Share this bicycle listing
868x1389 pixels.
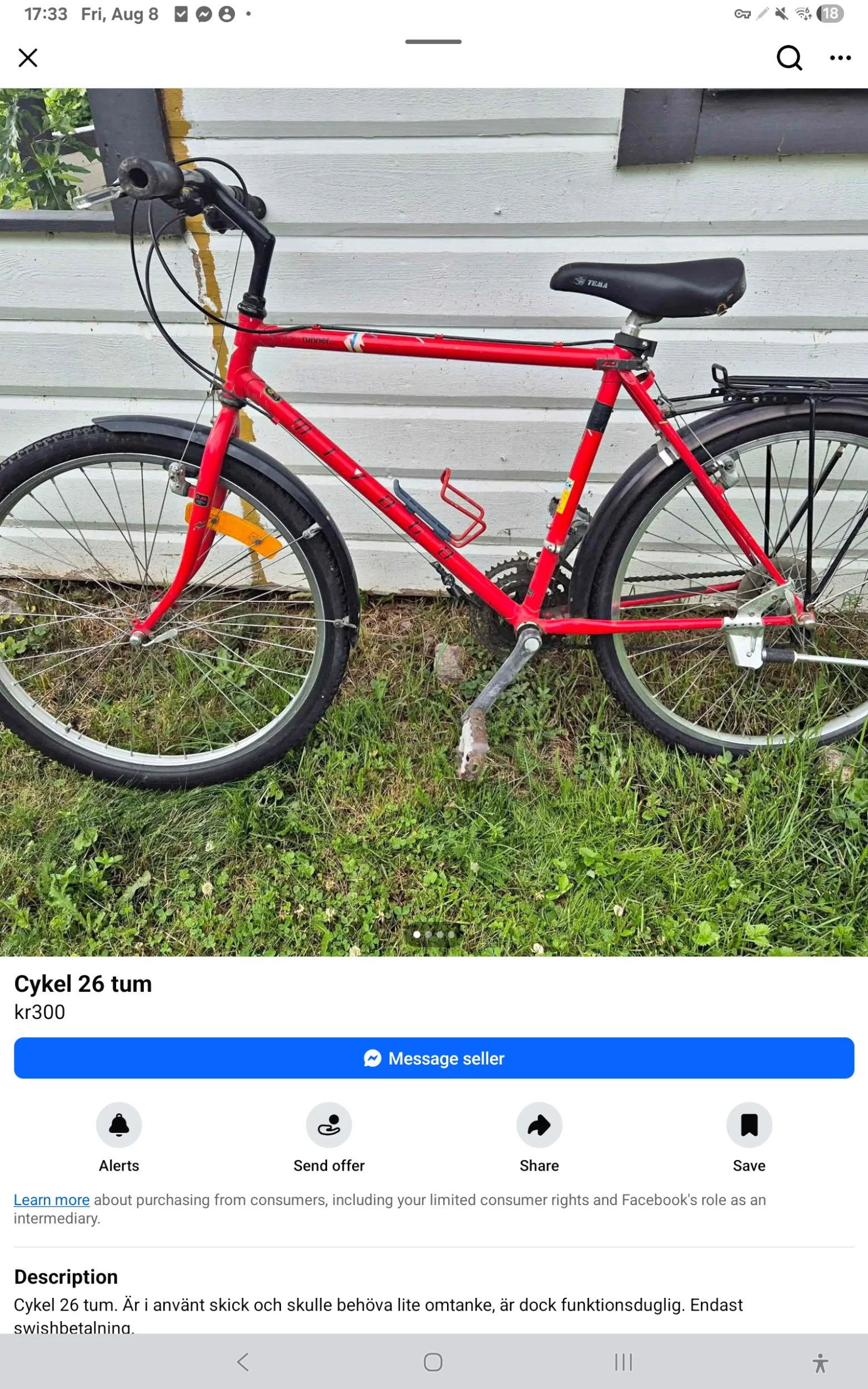[x=539, y=1125]
